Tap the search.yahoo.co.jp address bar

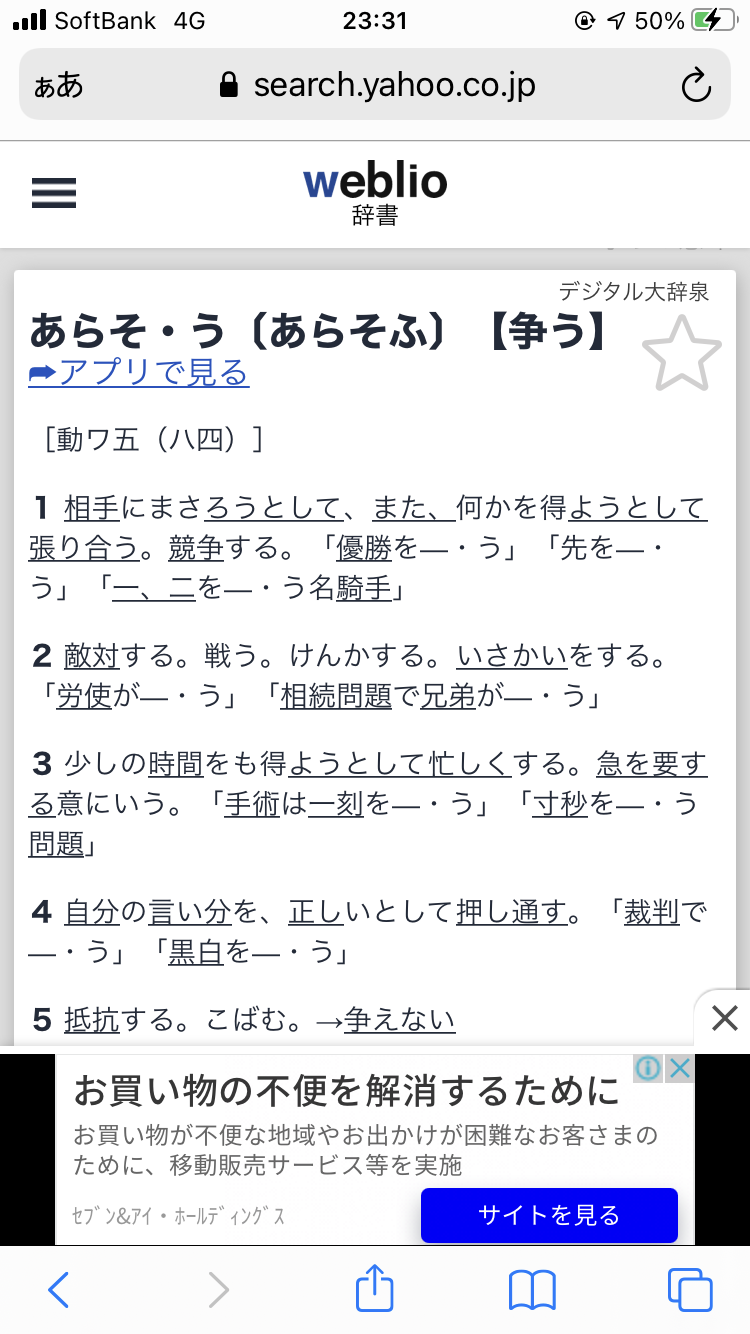point(378,86)
